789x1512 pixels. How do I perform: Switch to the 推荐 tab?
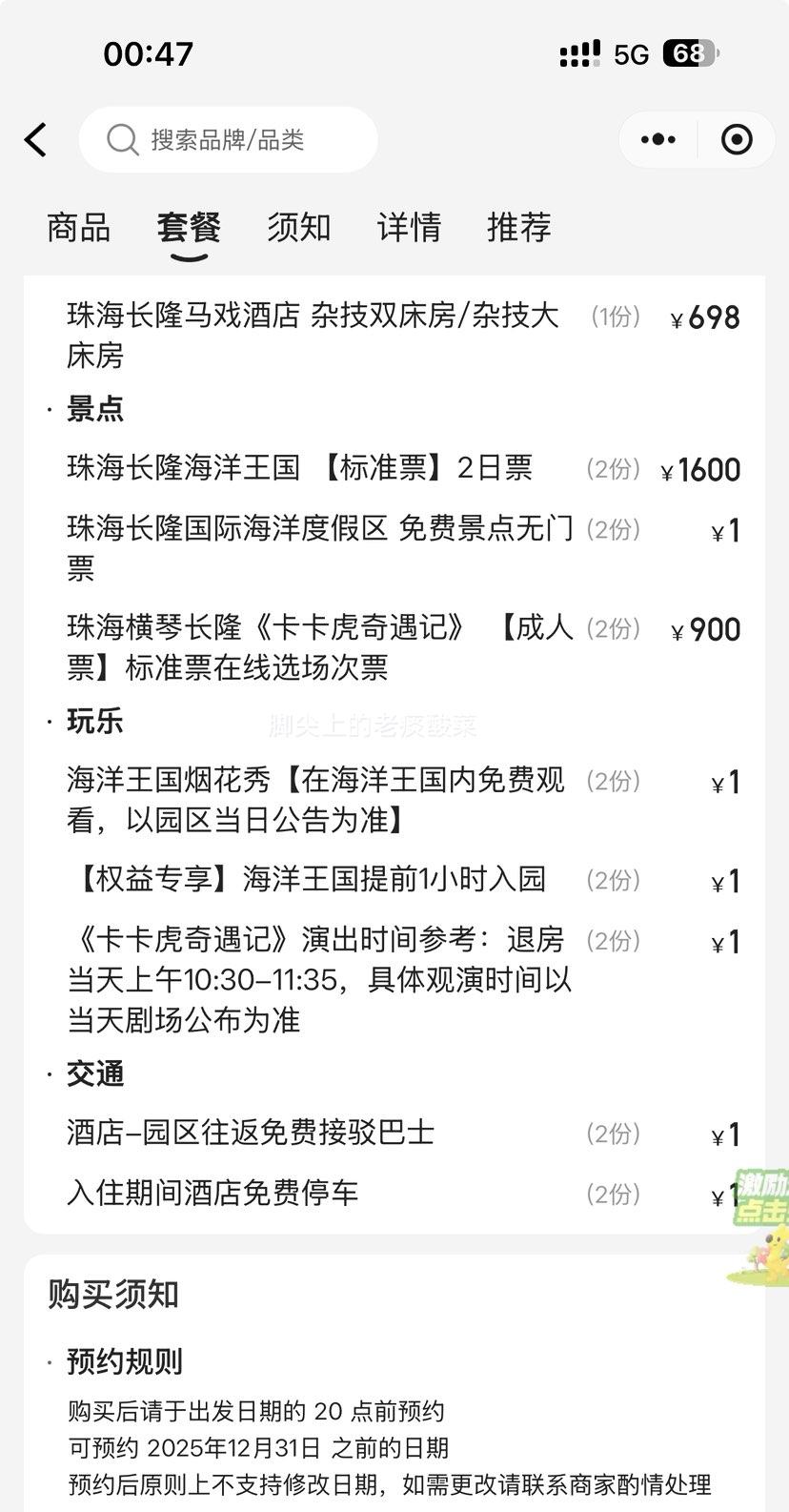click(519, 228)
